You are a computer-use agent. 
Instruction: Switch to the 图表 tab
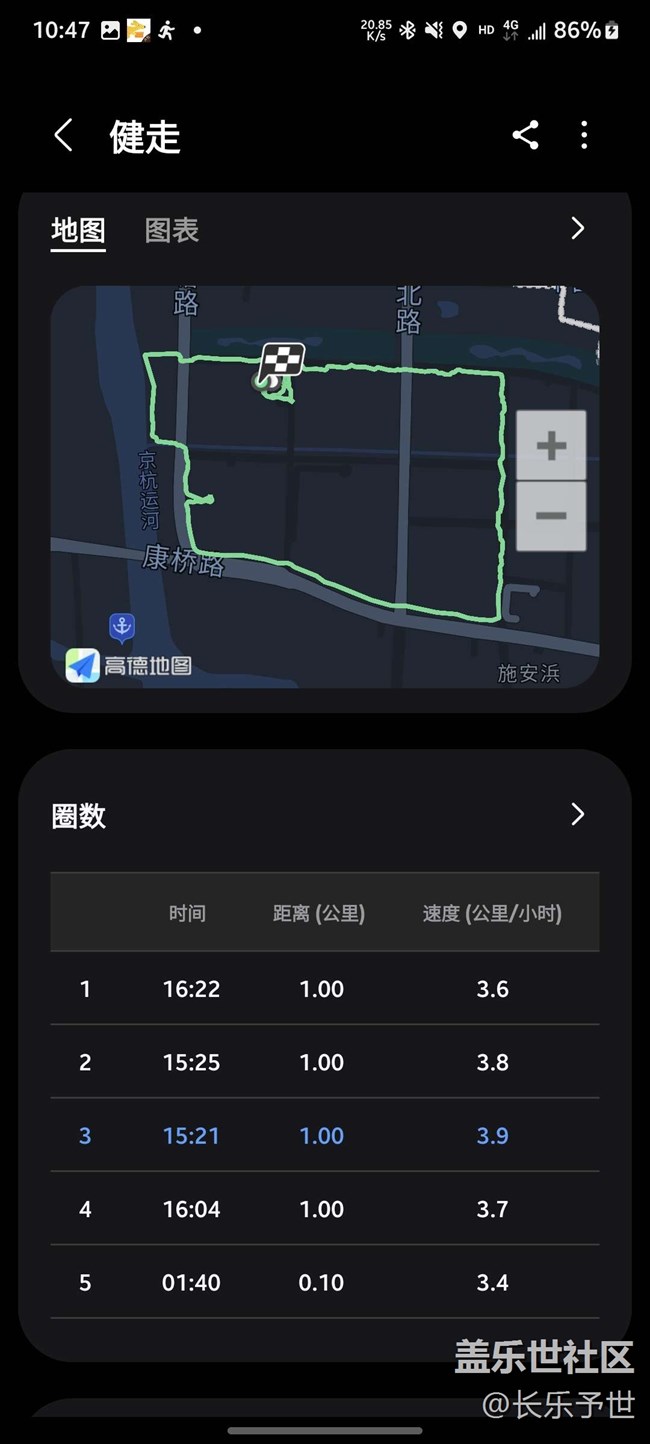pyautogui.click(x=172, y=230)
